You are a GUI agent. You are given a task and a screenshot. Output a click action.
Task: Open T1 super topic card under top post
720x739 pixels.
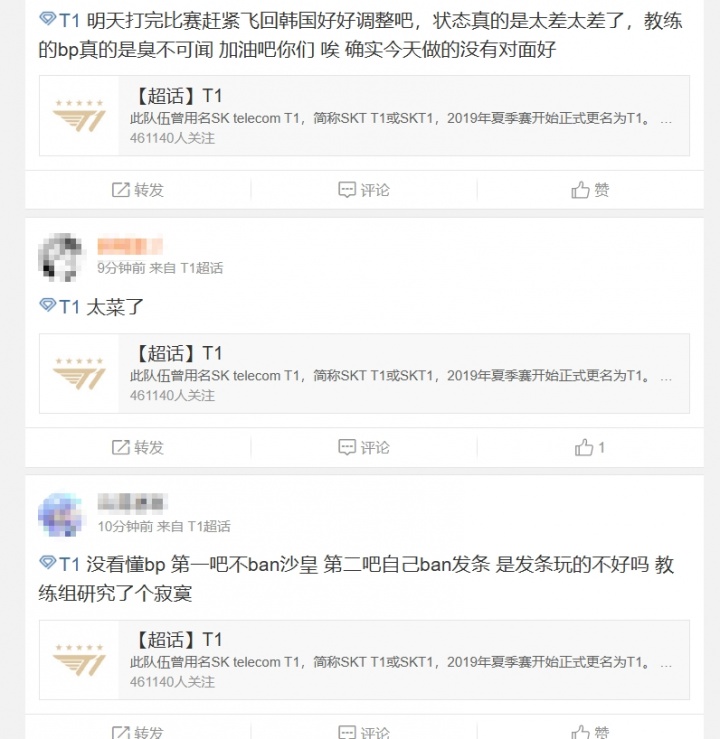(x=364, y=116)
